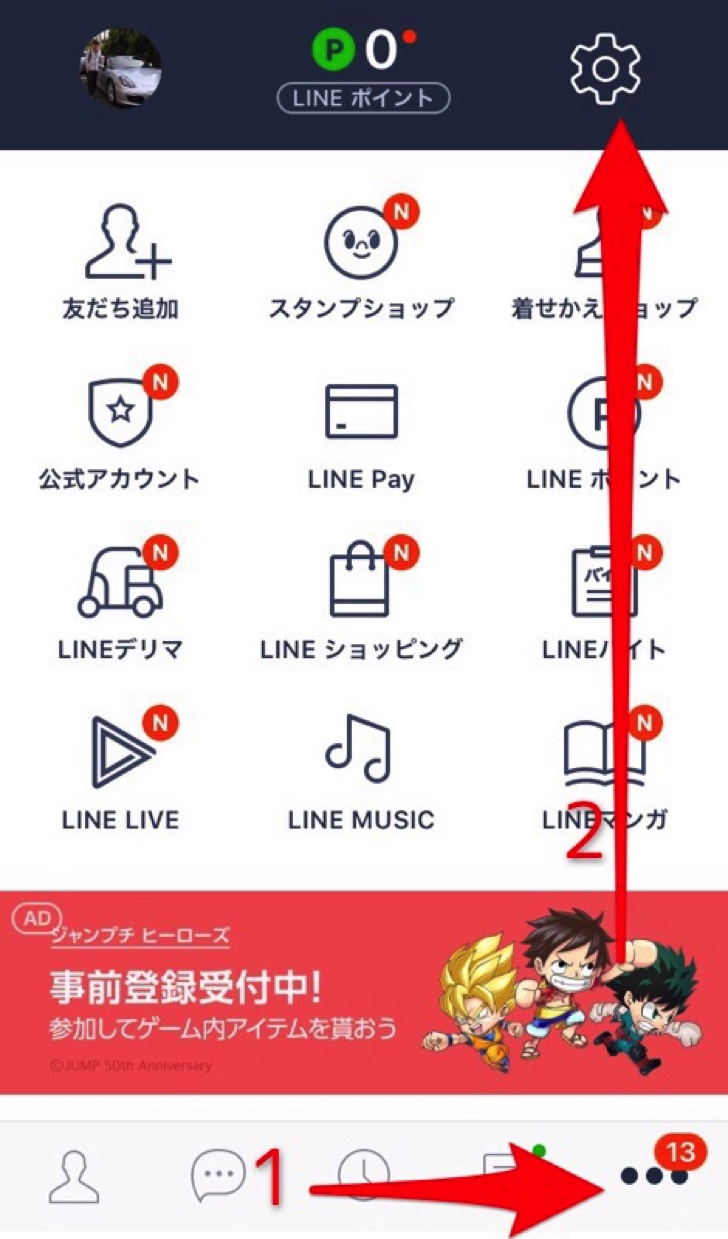
Task: Open 友だち追加 to add friends
Action: pos(121,260)
